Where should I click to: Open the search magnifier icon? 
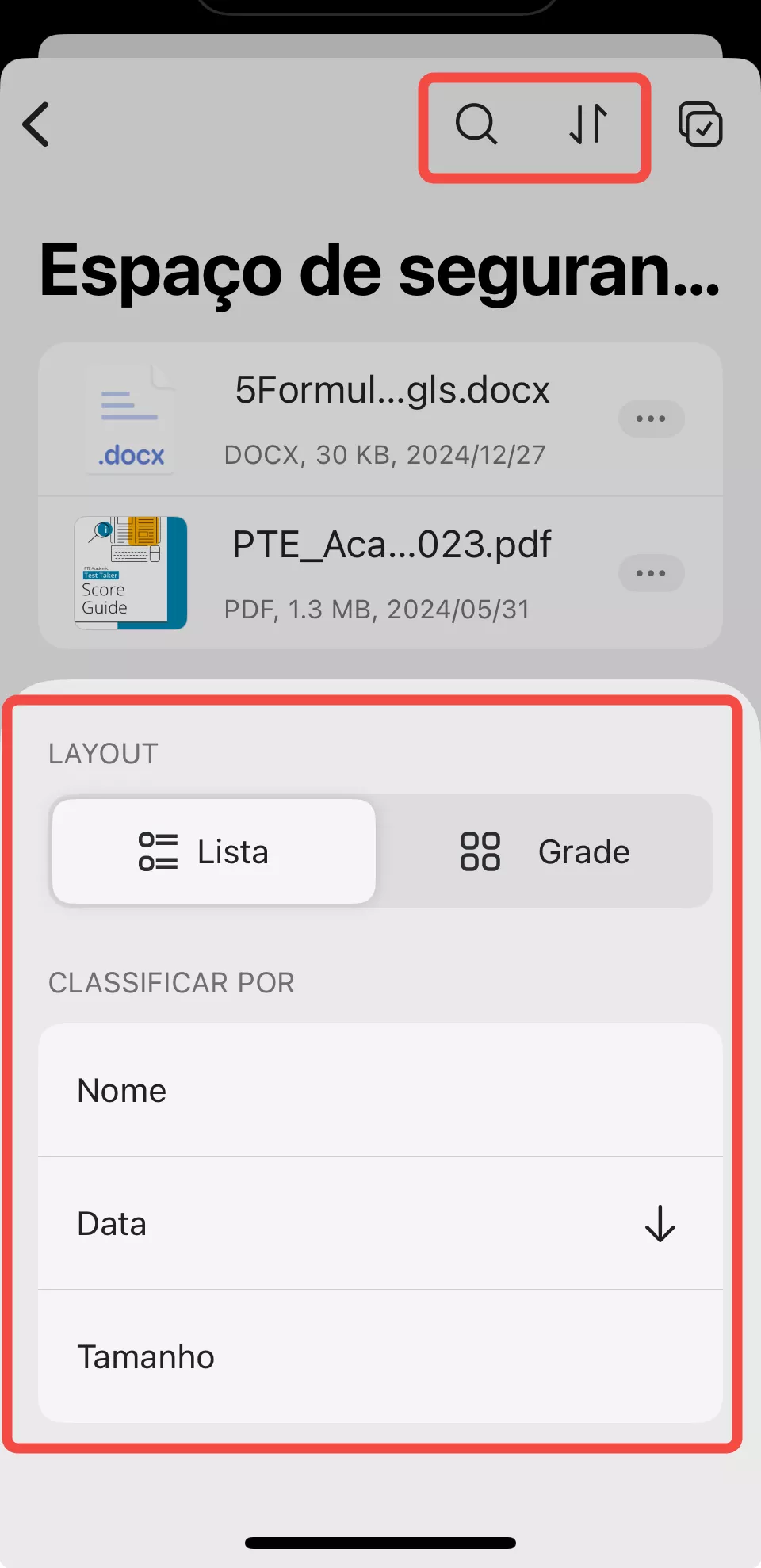[x=476, y=124]
